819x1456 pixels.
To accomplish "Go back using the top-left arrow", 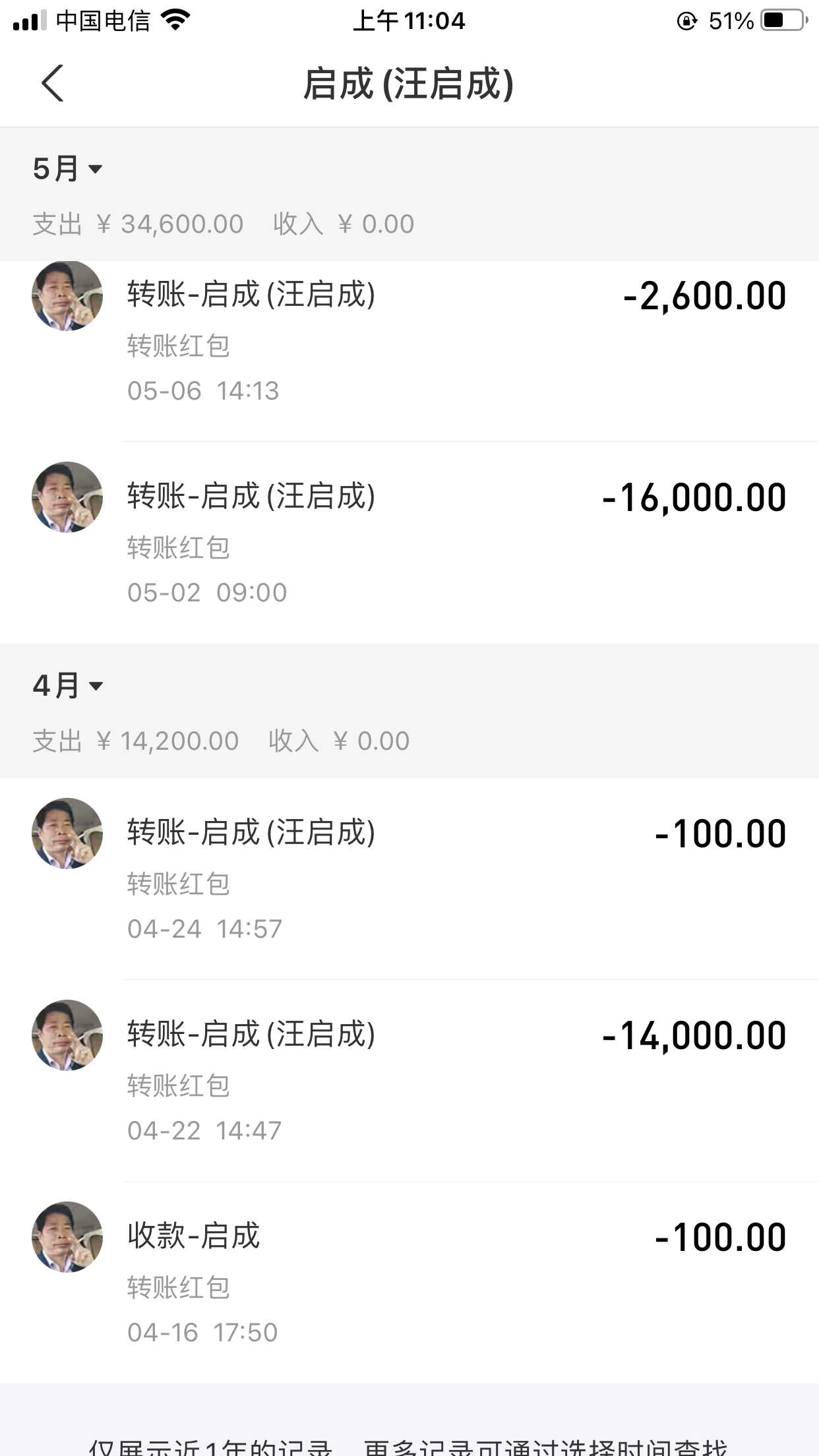I will (53, 84).
